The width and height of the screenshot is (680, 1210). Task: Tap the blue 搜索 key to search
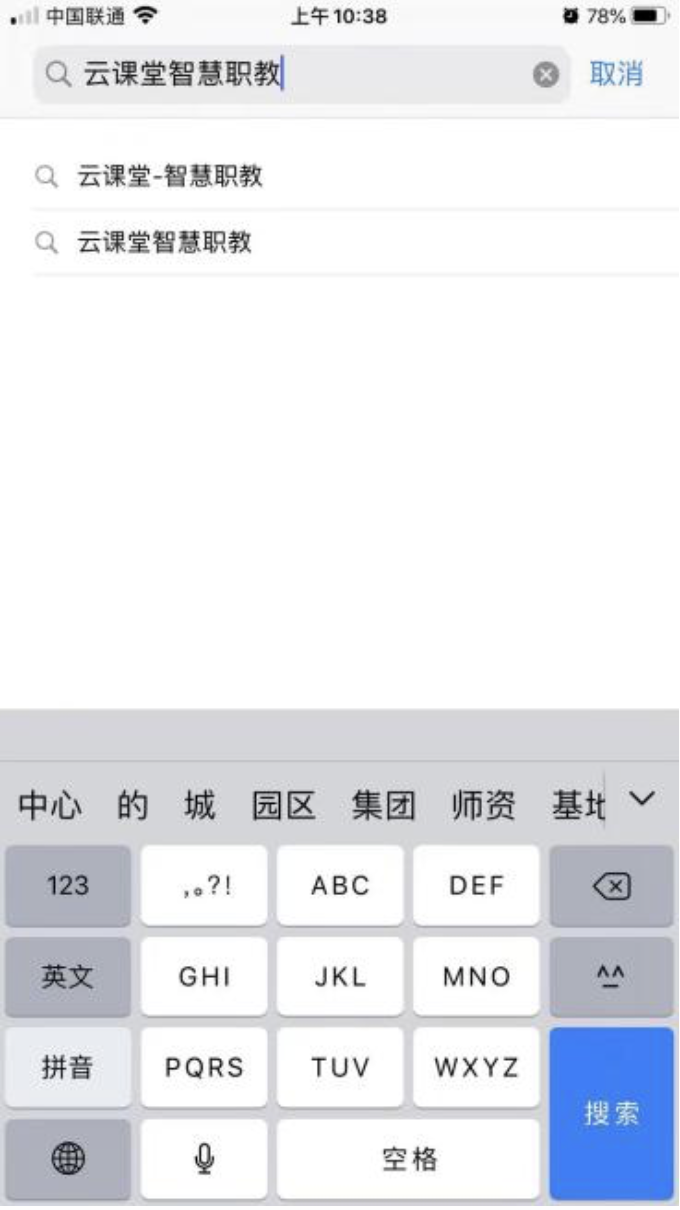click(x=611, y=1114)
